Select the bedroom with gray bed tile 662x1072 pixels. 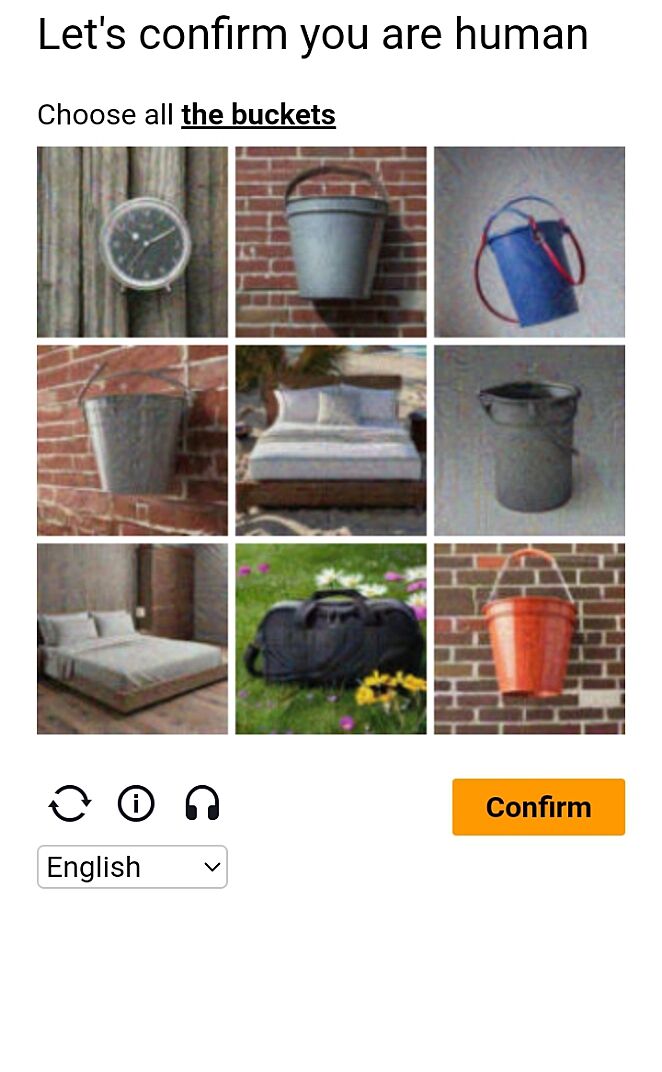tap(132, 638)
